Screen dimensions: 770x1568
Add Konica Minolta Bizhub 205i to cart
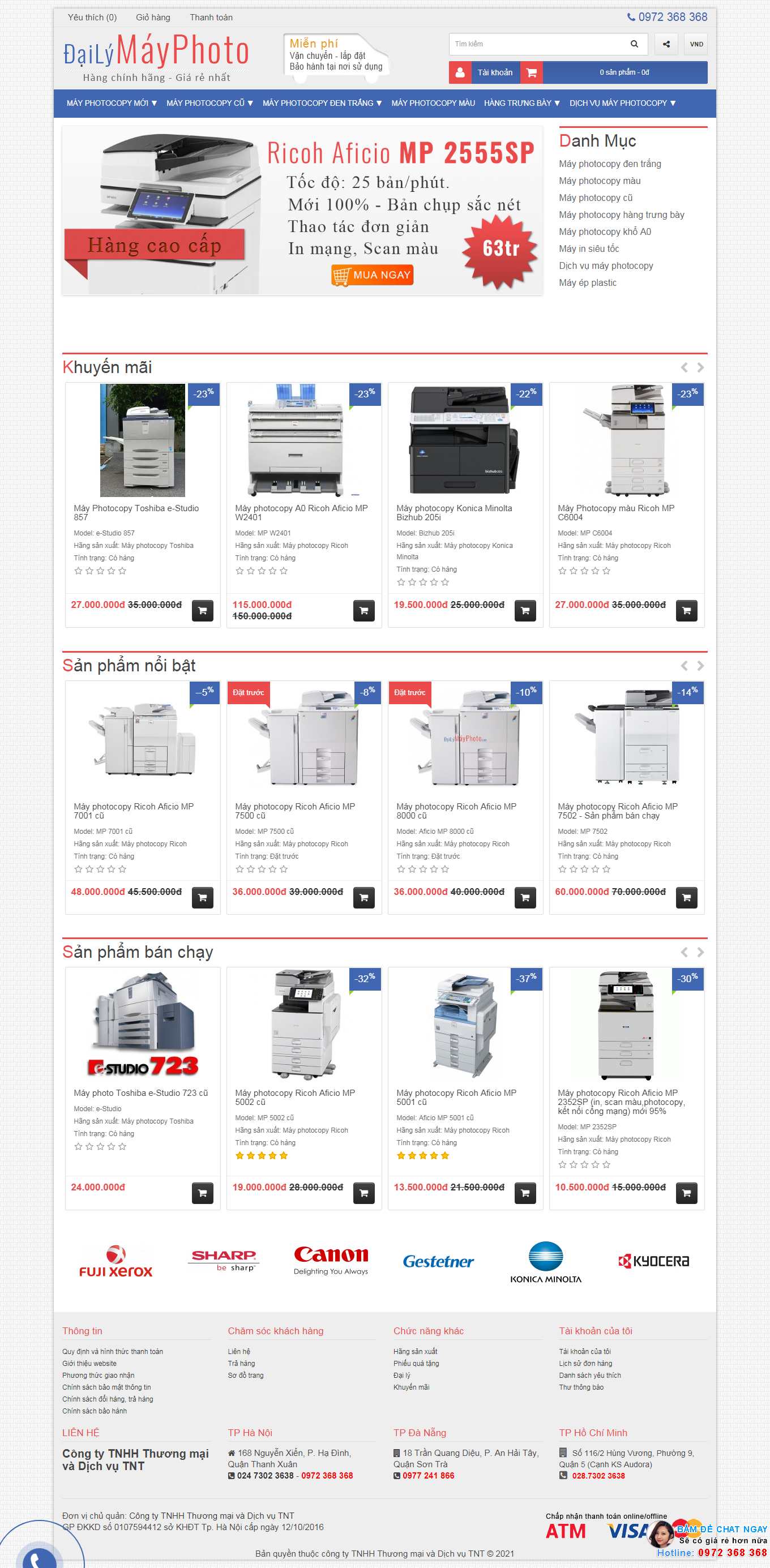525,610
